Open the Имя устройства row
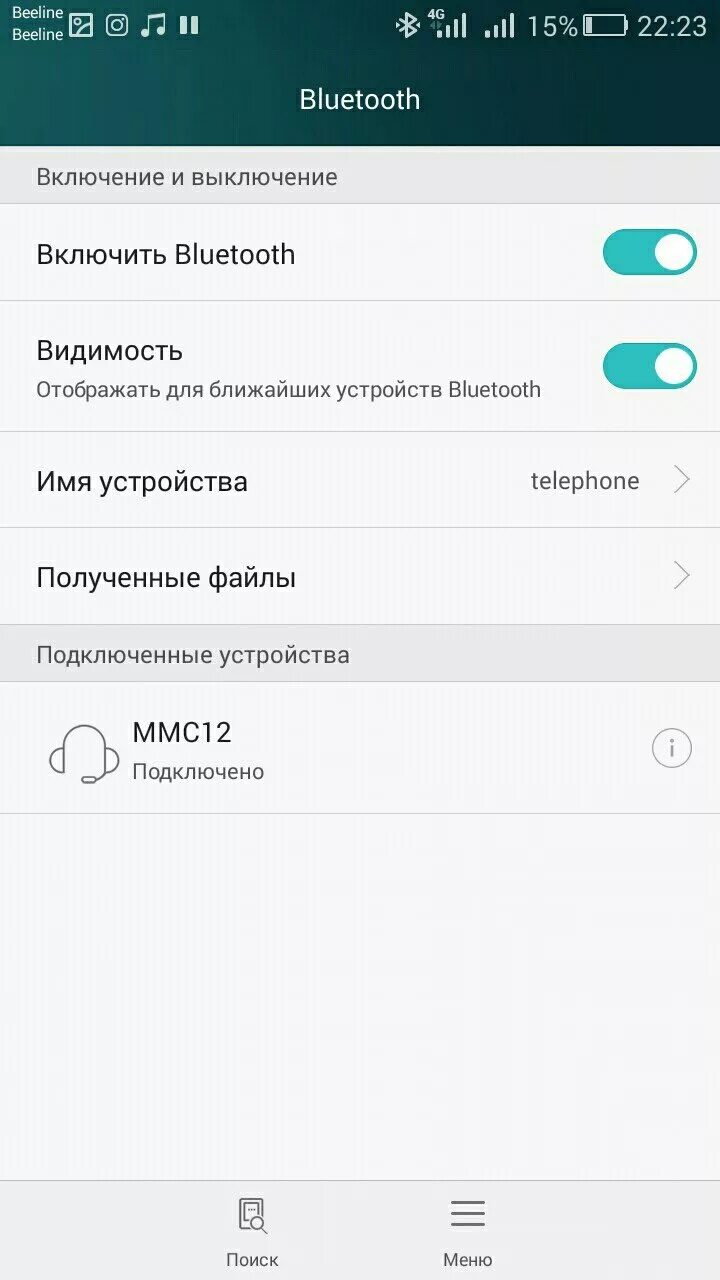The image size is (720, 1280). coord(360,481)
